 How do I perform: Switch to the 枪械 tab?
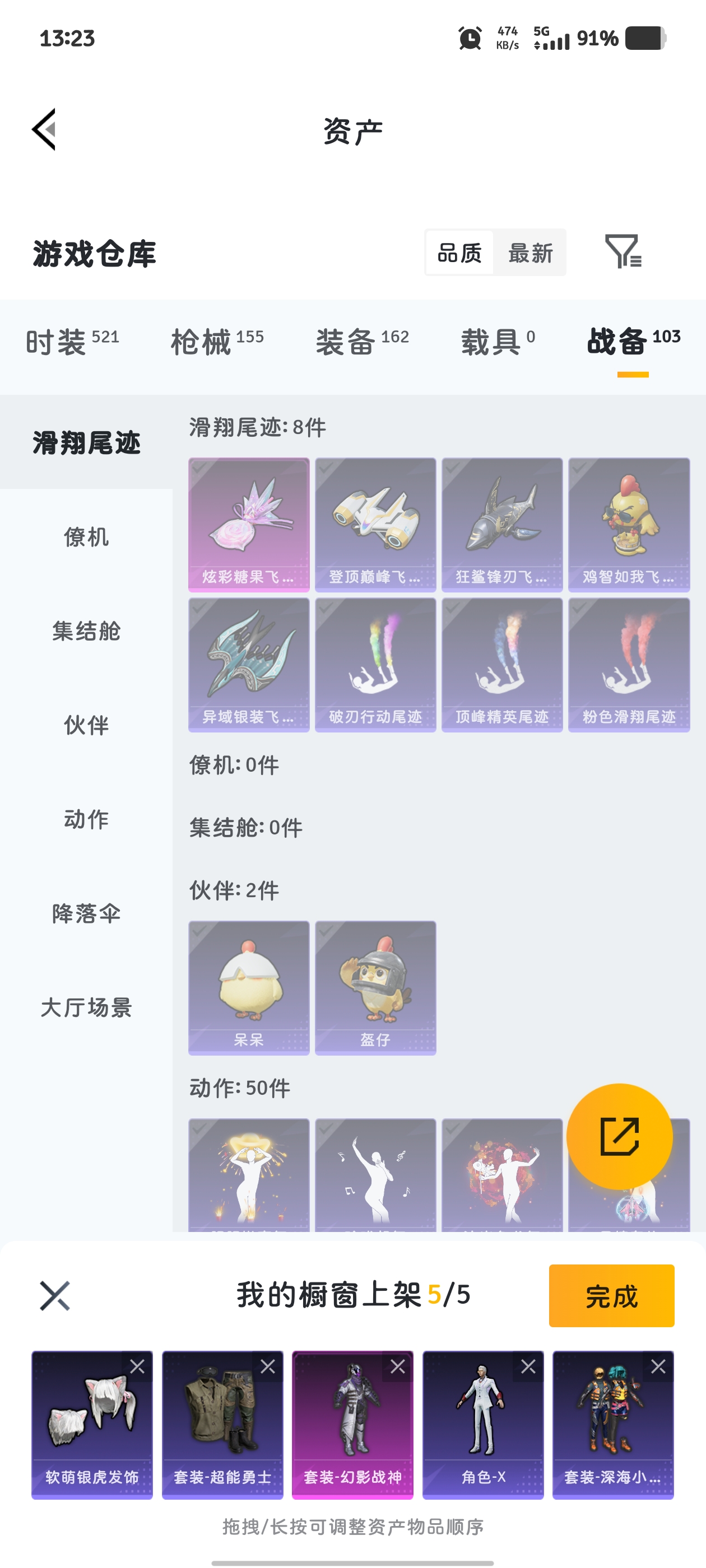pyautogui.click(x=217, y=342)
